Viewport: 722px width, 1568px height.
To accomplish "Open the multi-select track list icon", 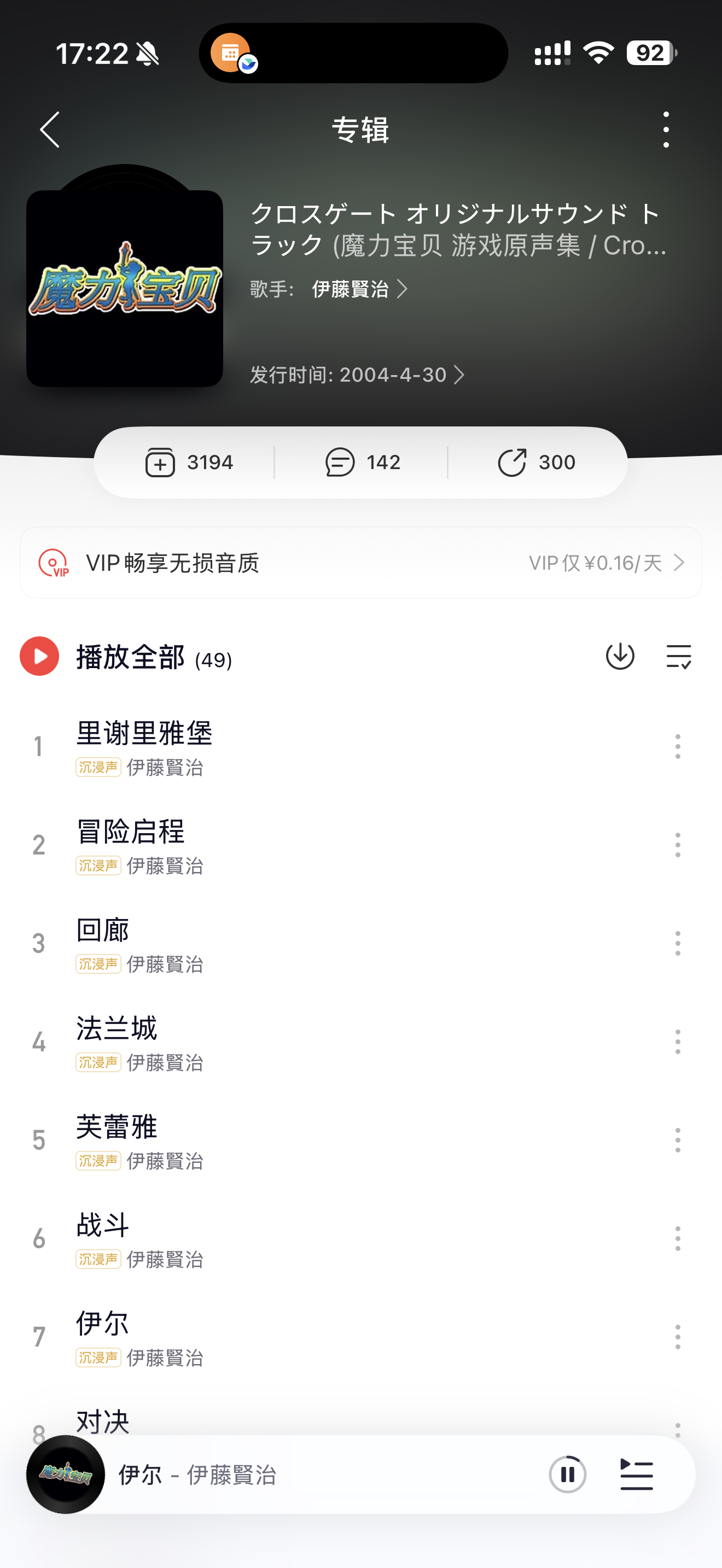I will 678,656.
